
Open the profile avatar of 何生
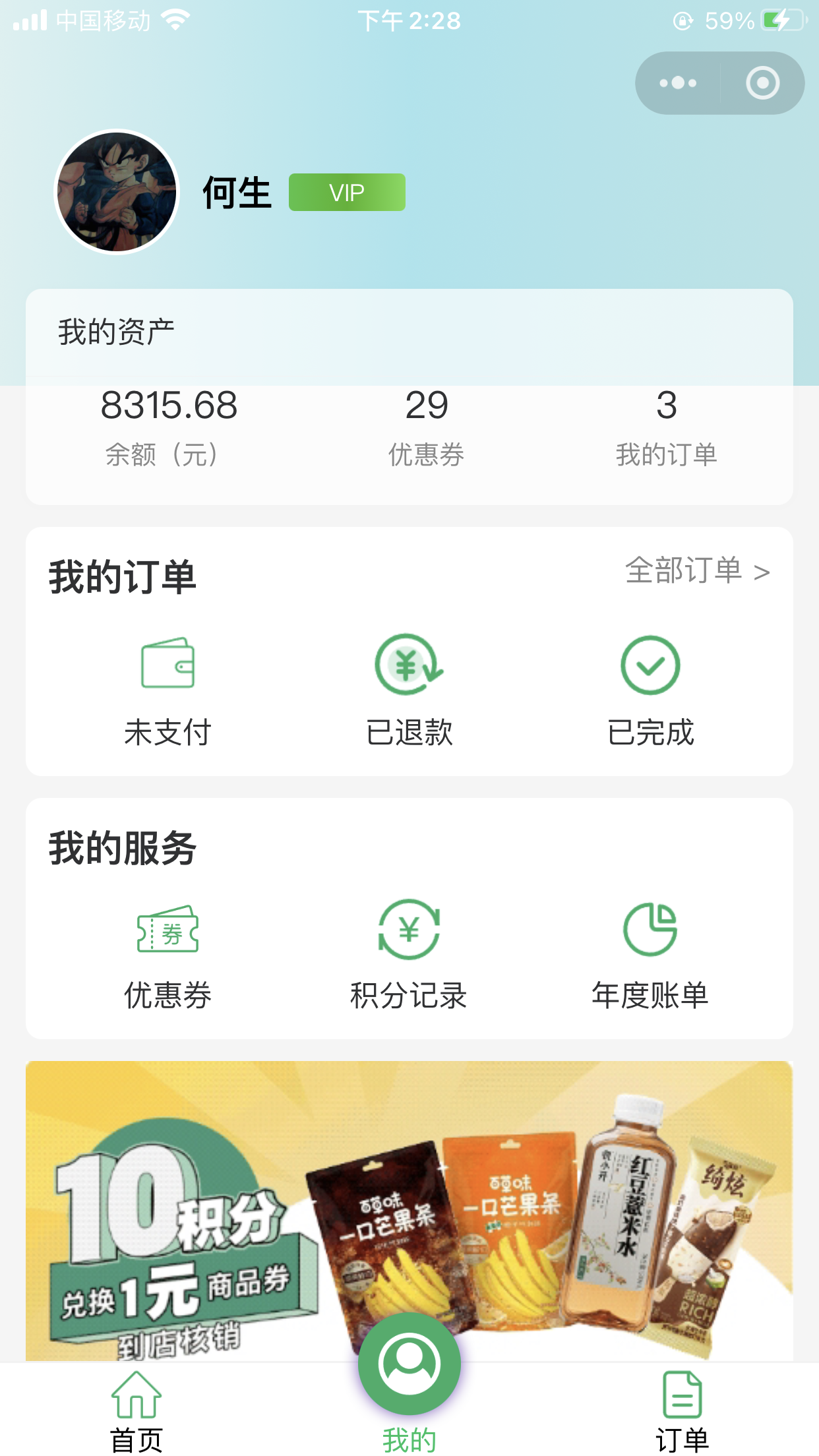point(117,192)
